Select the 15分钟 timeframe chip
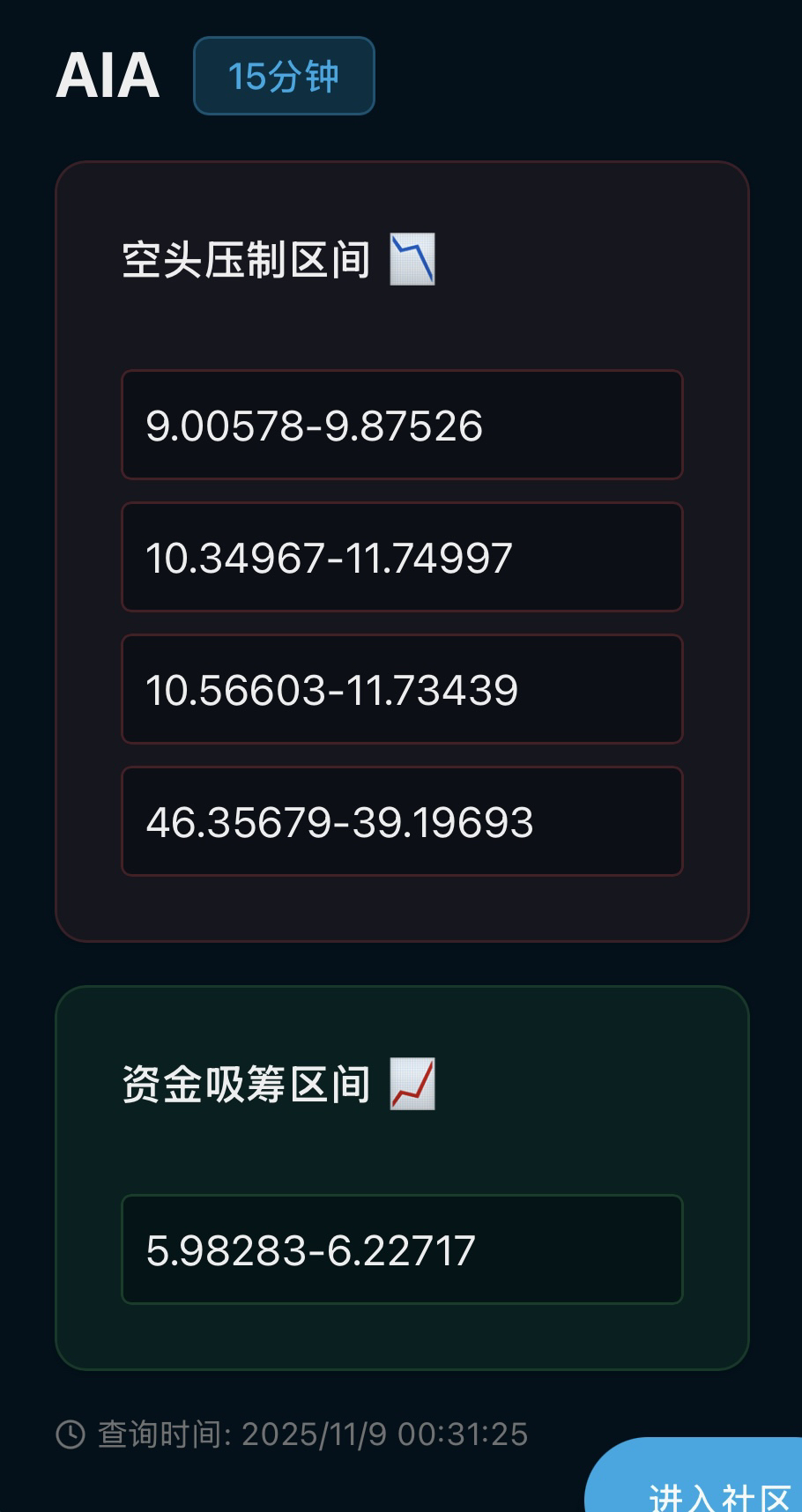The image size is (802, 1512). [x=284, y=76]
